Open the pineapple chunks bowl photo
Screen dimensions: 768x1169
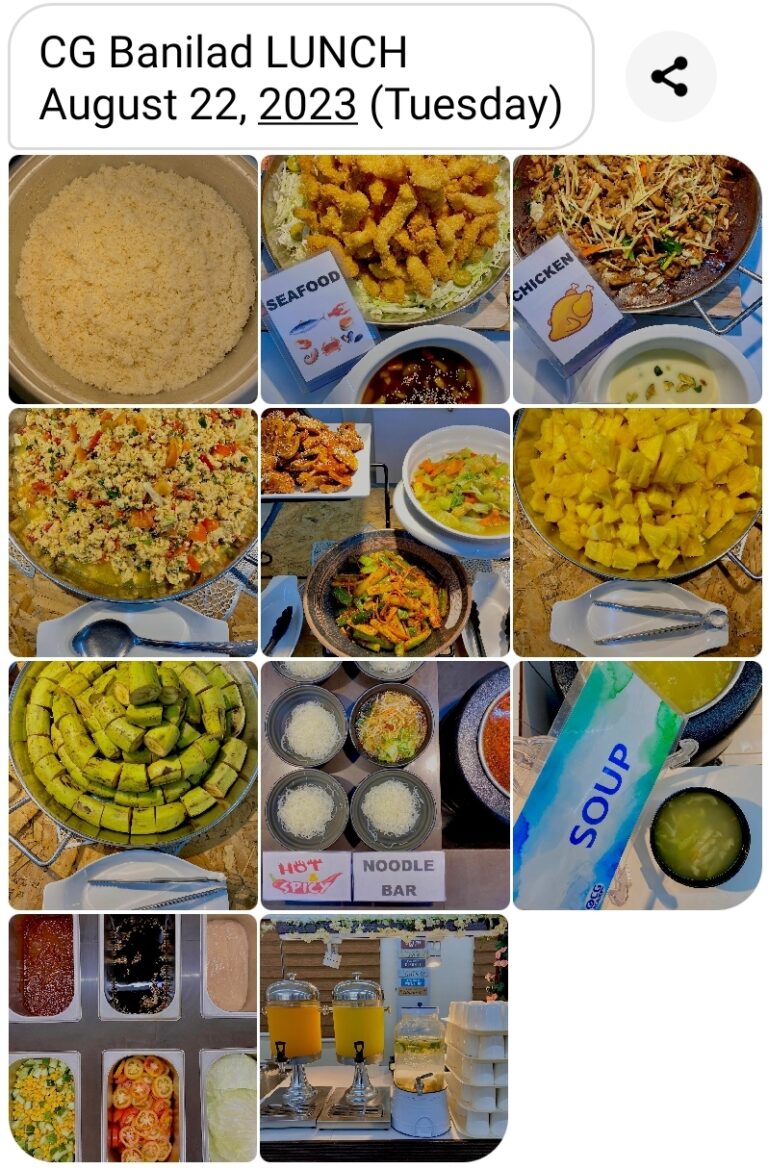pos(640,500)
